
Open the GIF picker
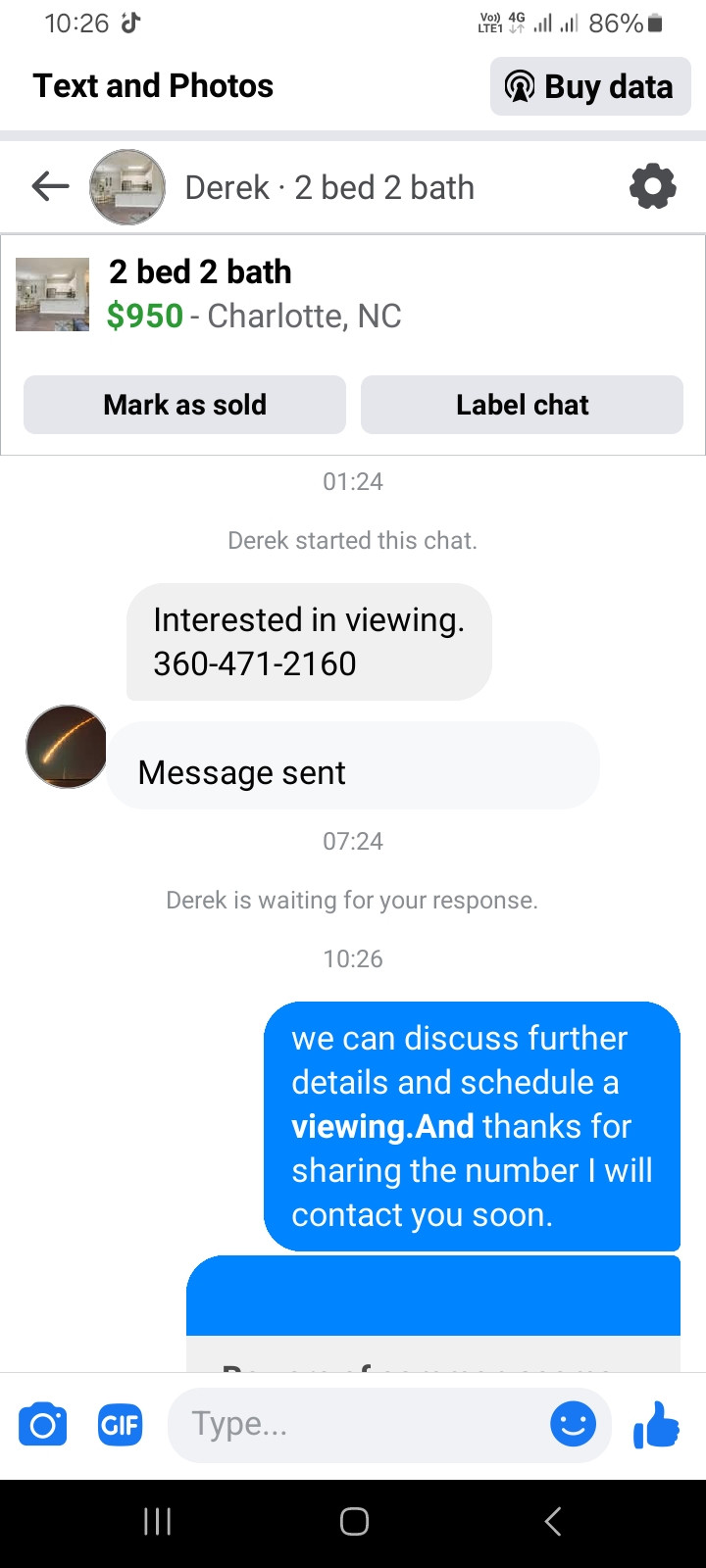point(120,1424)
